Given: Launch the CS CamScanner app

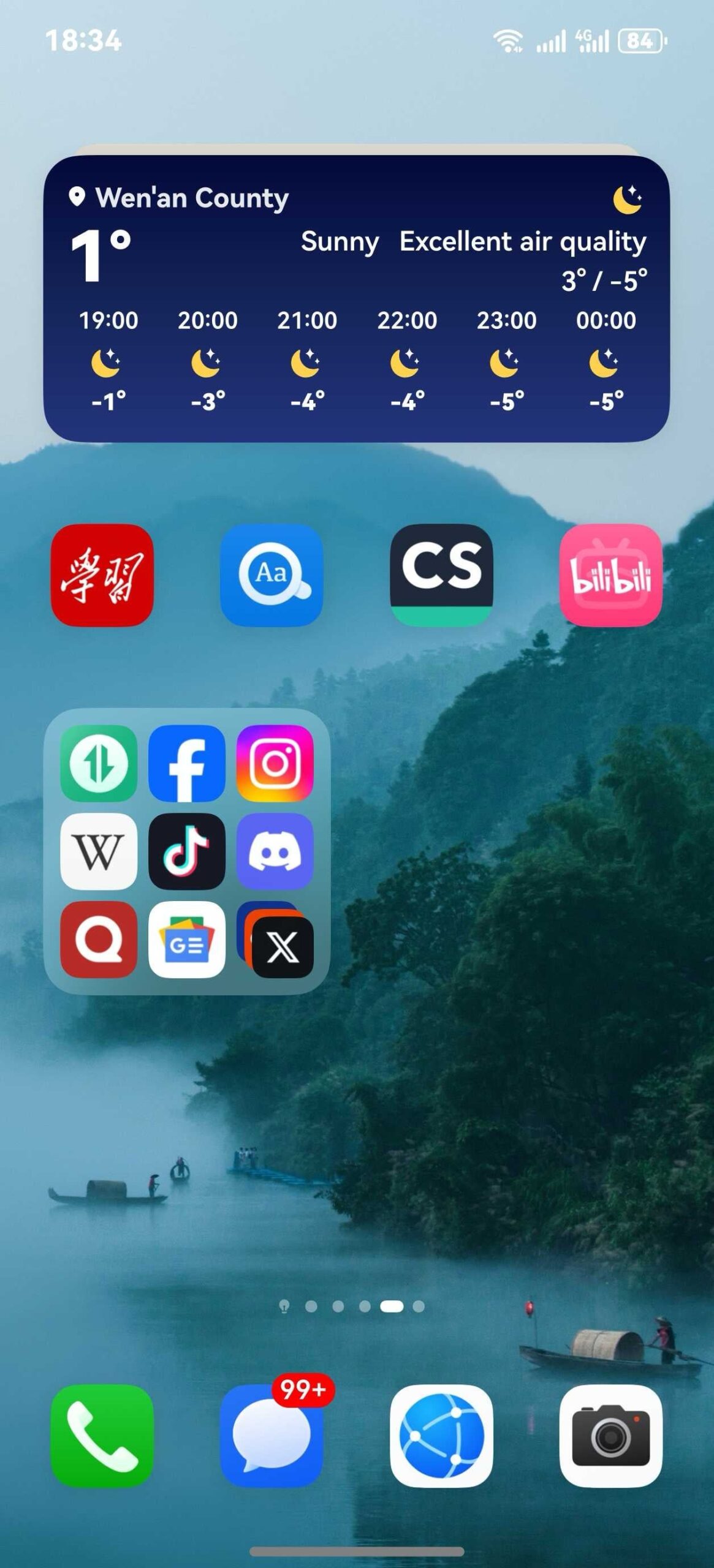Looking at the screenshot, I should tap(441, 575).
